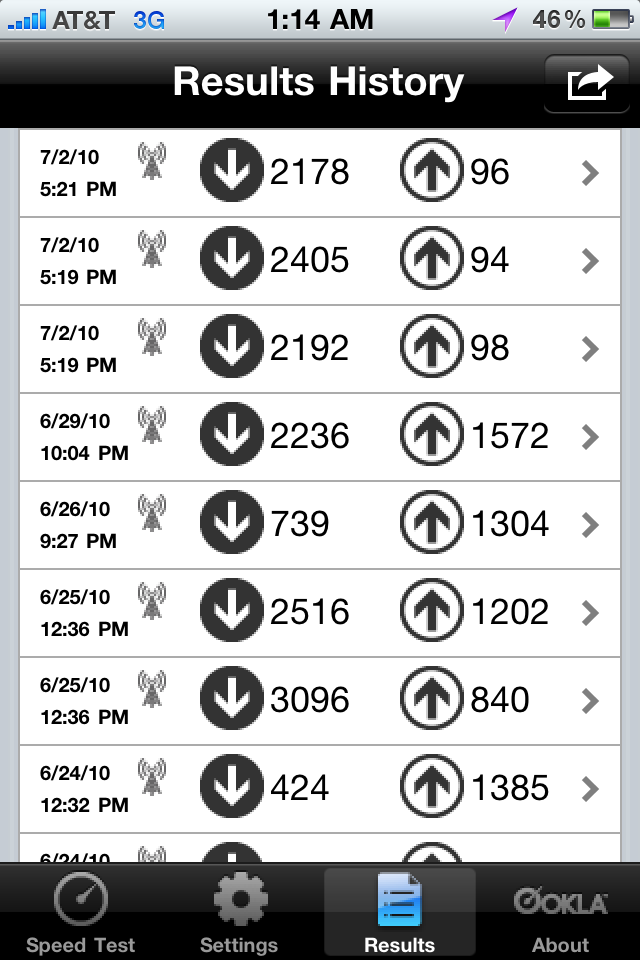View the 6/26/10 9:27 PM result

point(320,525)
